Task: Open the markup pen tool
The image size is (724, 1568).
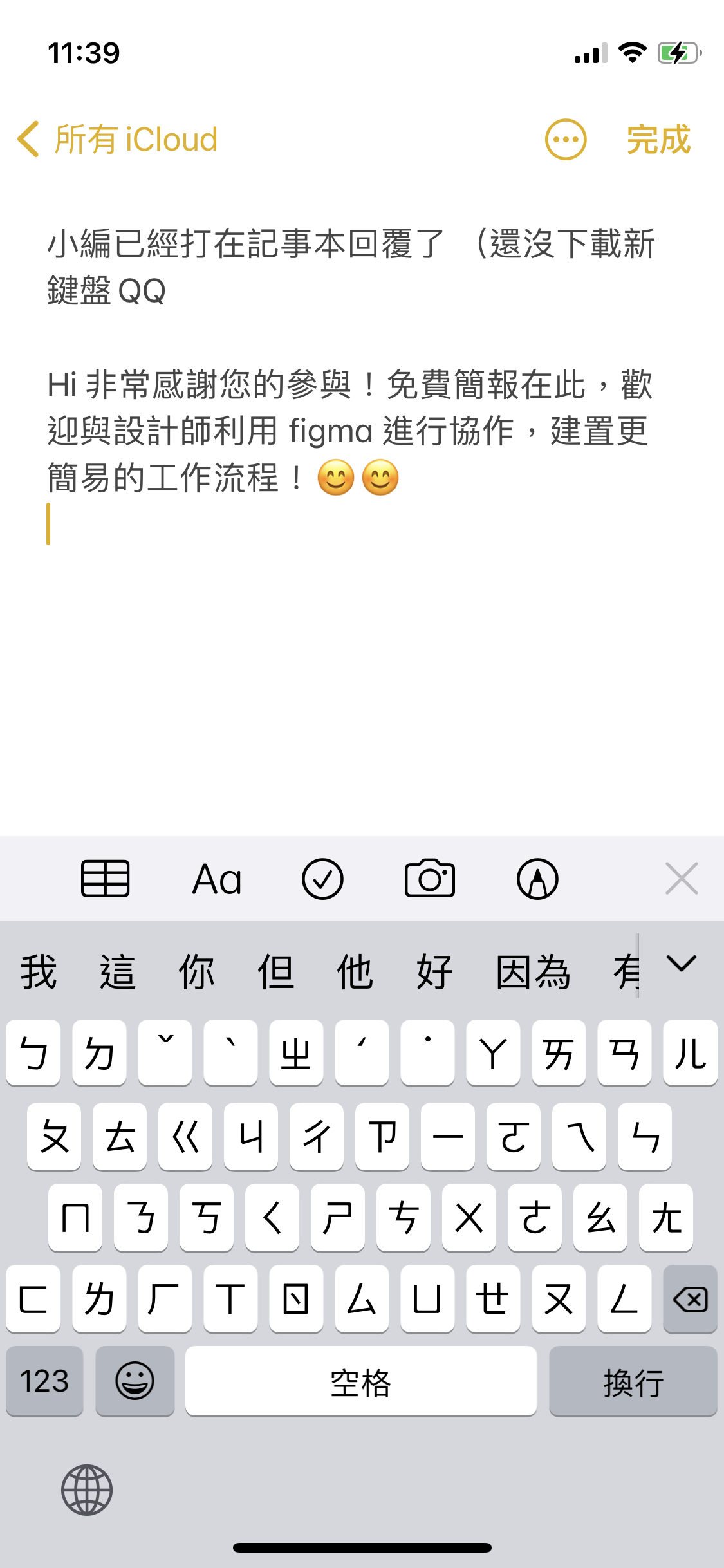Action: (537, 879)
